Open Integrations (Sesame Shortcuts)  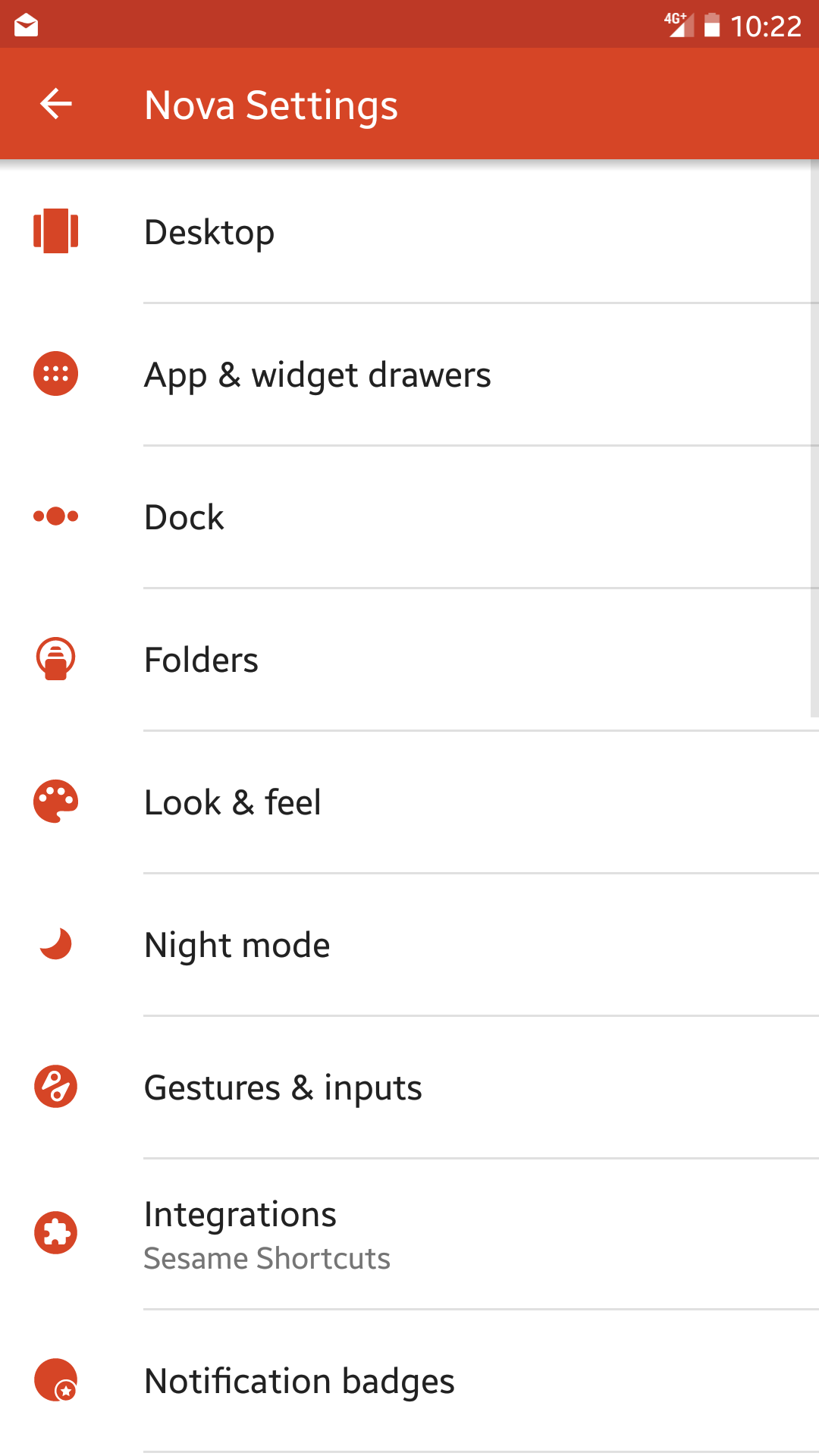click(409, 1234)
